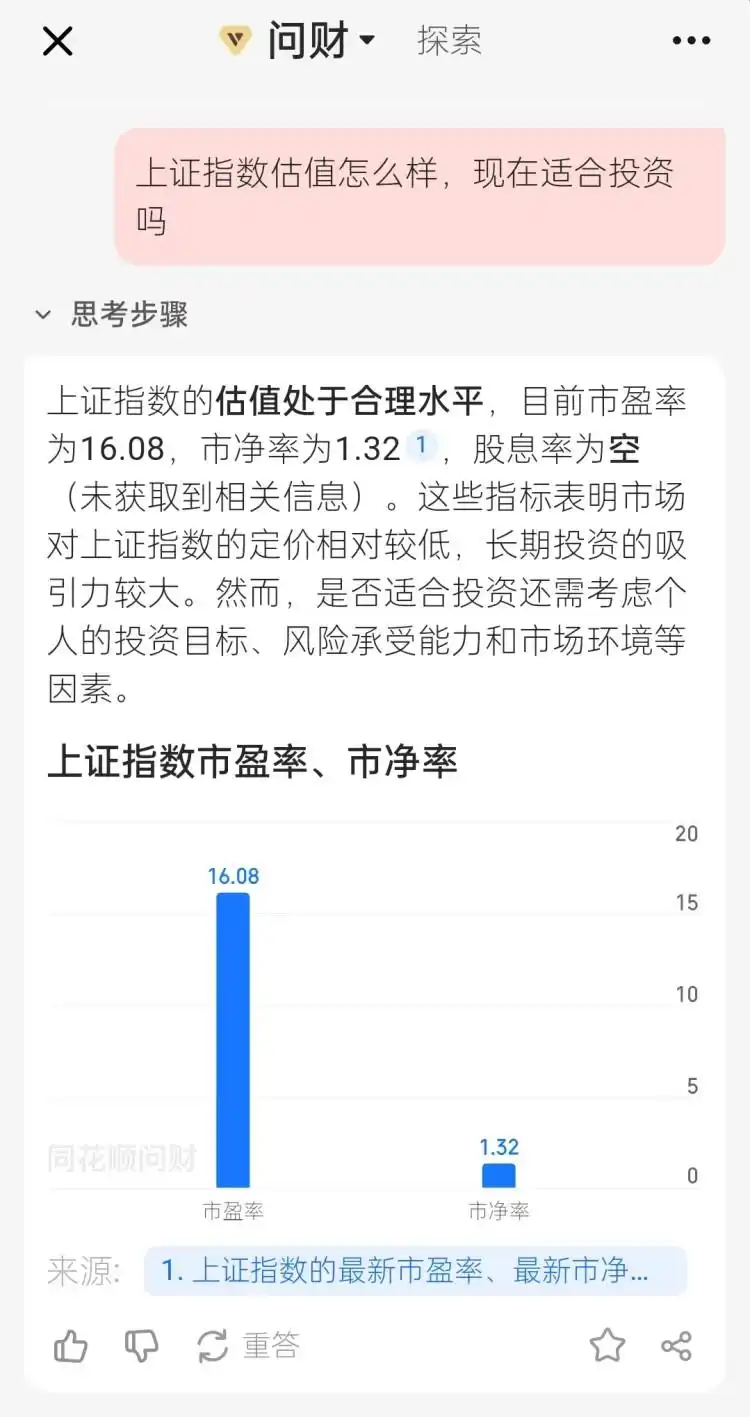The height and width of the screenshot is (1417, 750).
Task: Open the more actions menu at top right
Action: (x=692, y=40)
